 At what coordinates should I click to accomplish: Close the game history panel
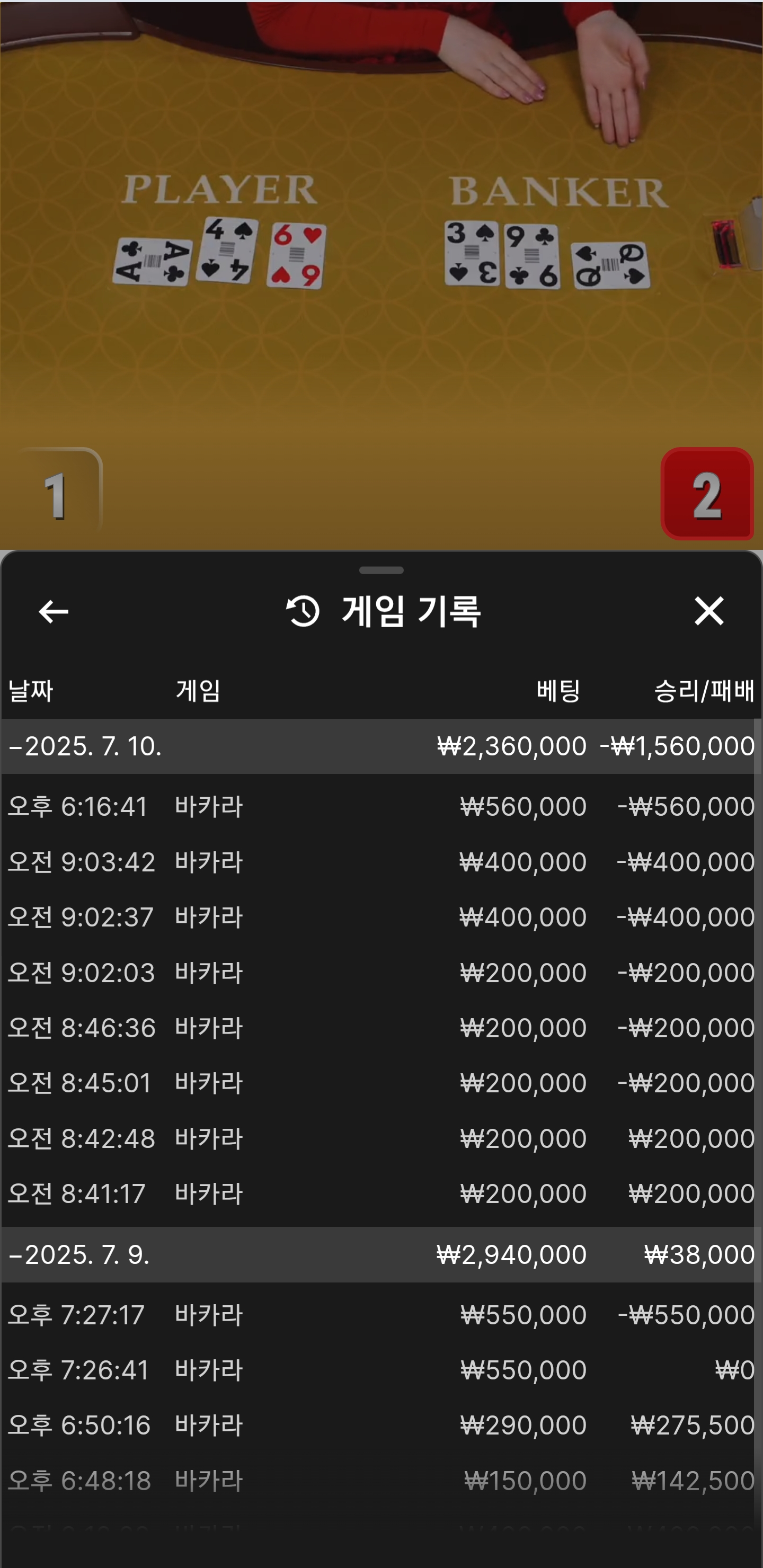coord(709,611)
